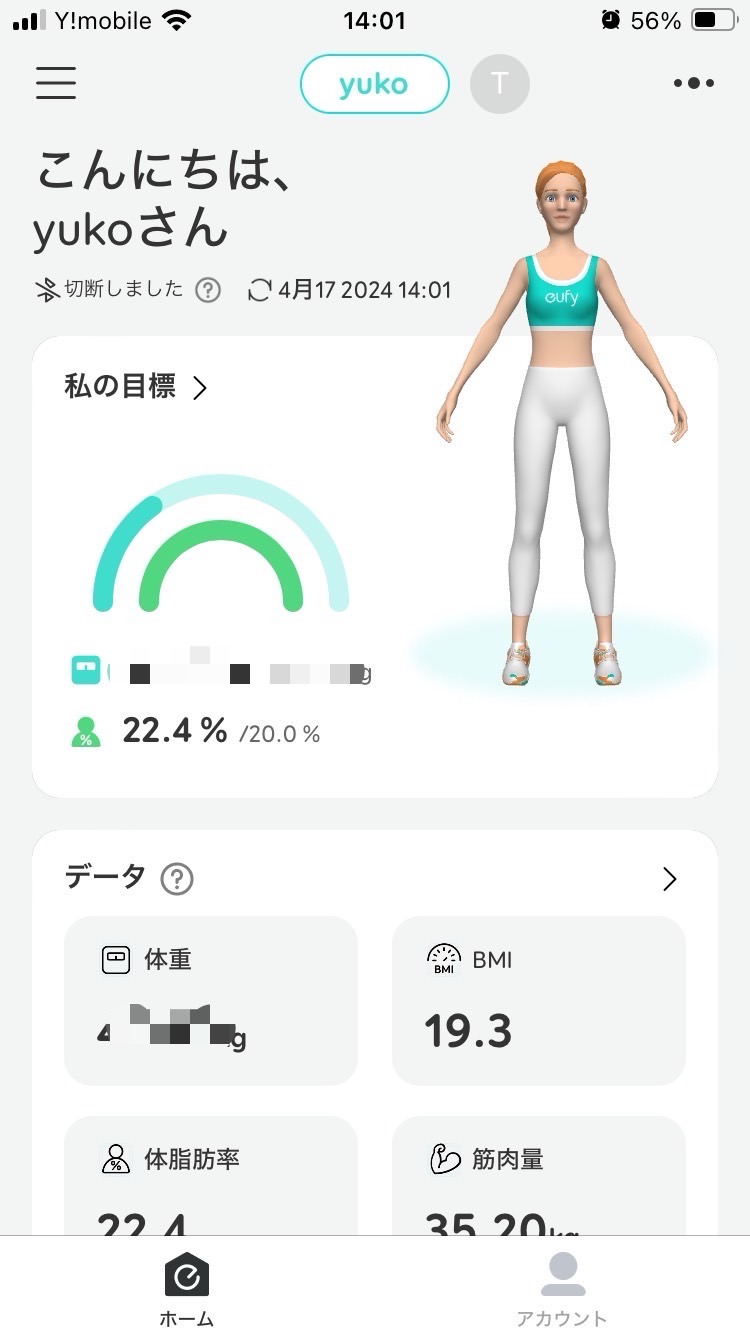This screenshot has width=750, height=1334.
Task: Switch to the アカウント tab
Action: tap(561, 1288)
